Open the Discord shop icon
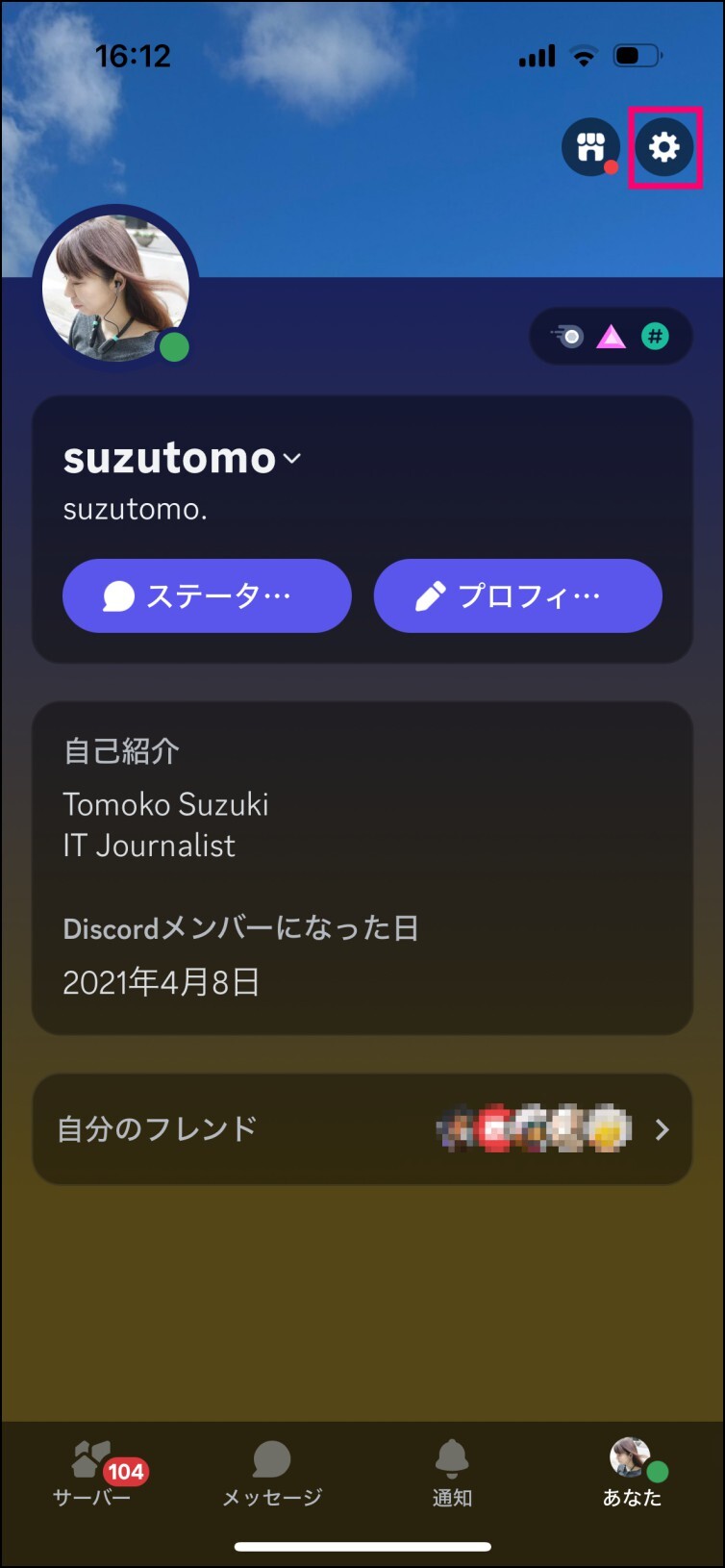 (x=590, y=147)
